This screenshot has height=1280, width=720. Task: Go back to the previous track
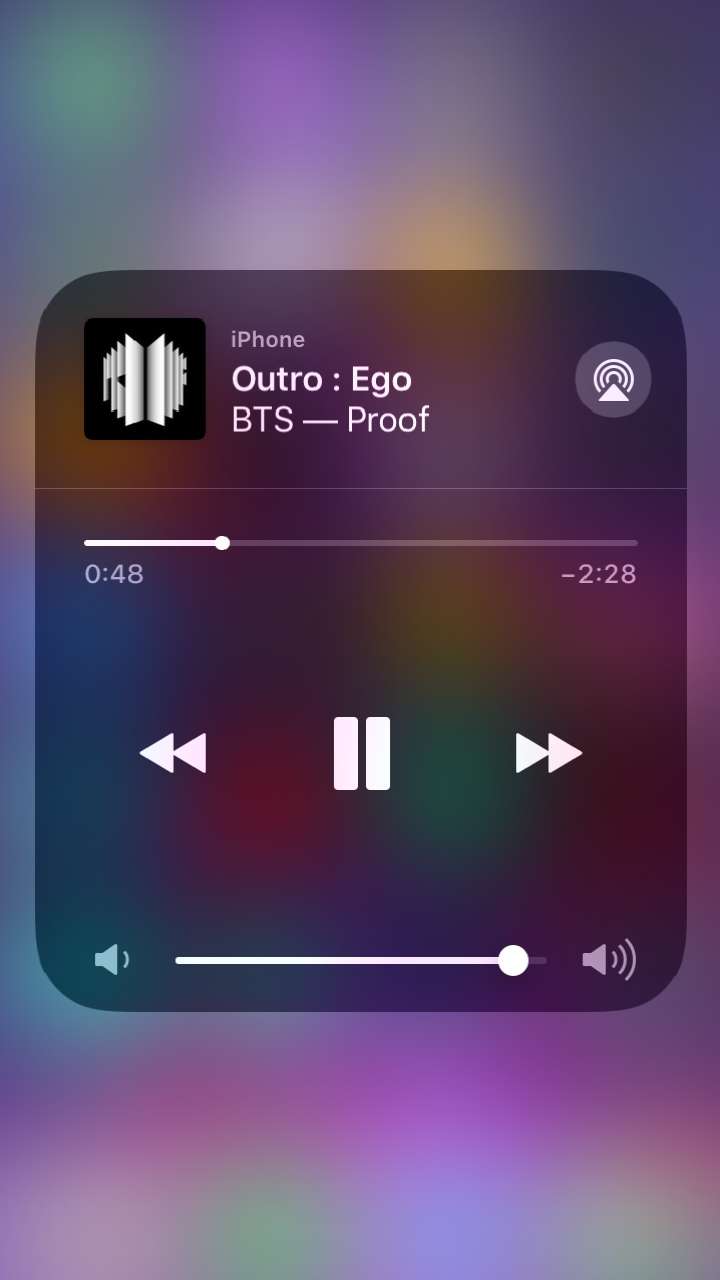tap(173, 753)
